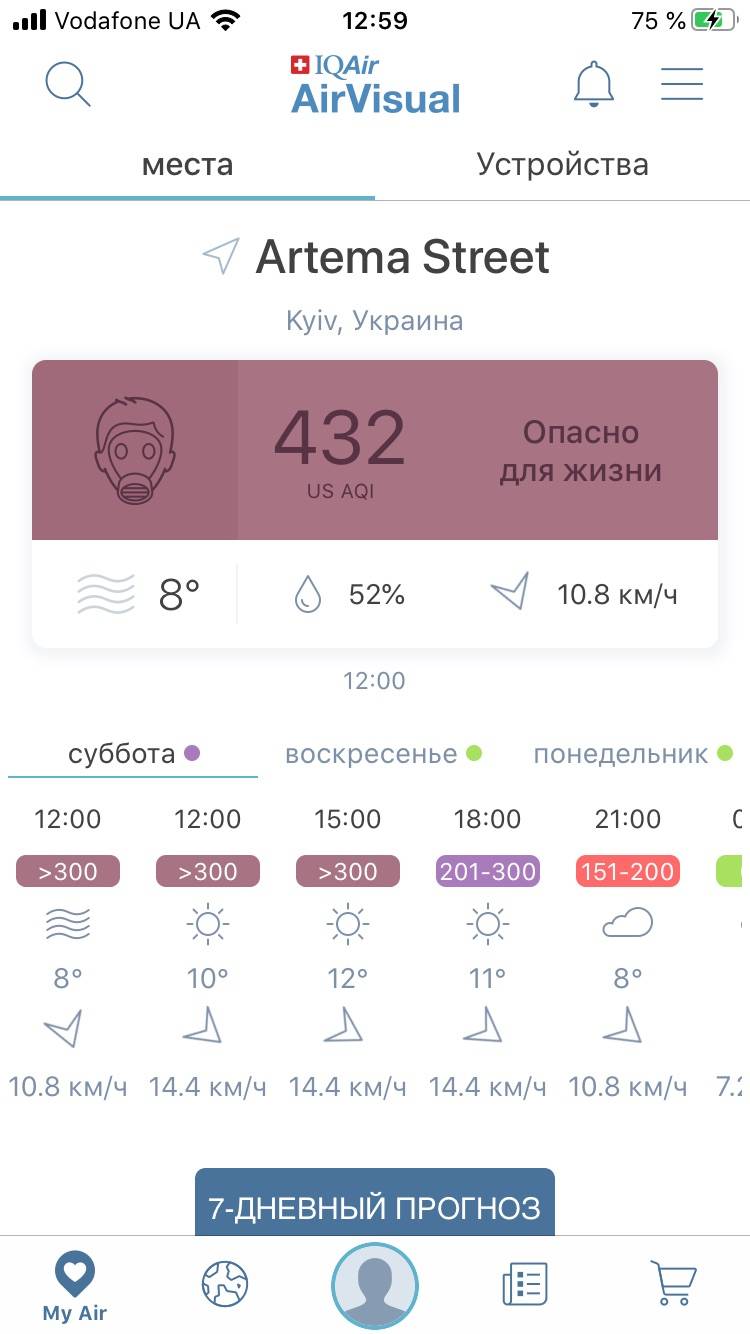750x1334 pixels.
Task: Open the 7-ДНЕВНЫЙ ПРОГНОЗ button
Action: [x=375, y=1207]
